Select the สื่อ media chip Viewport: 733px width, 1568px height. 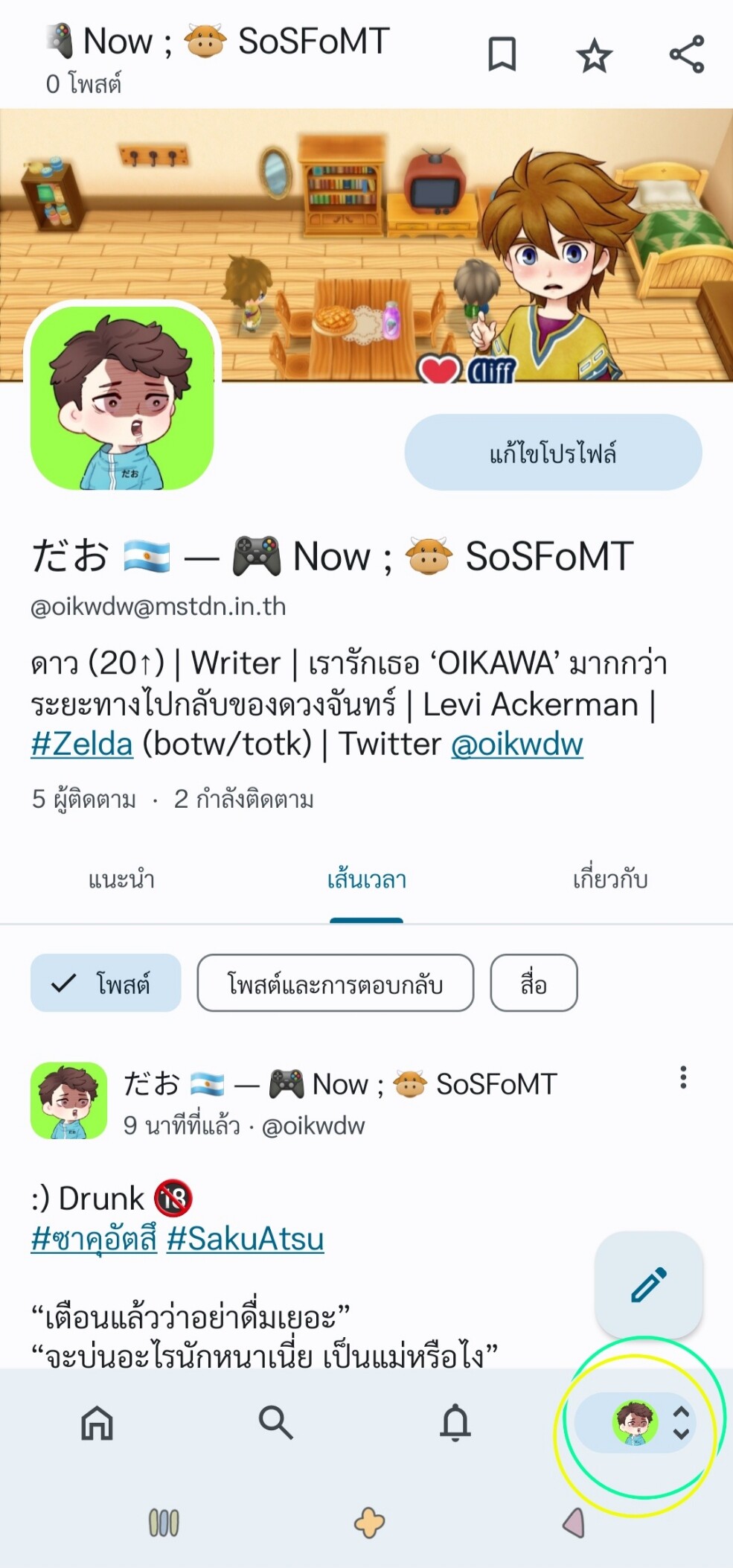click(x=534, y=983)
